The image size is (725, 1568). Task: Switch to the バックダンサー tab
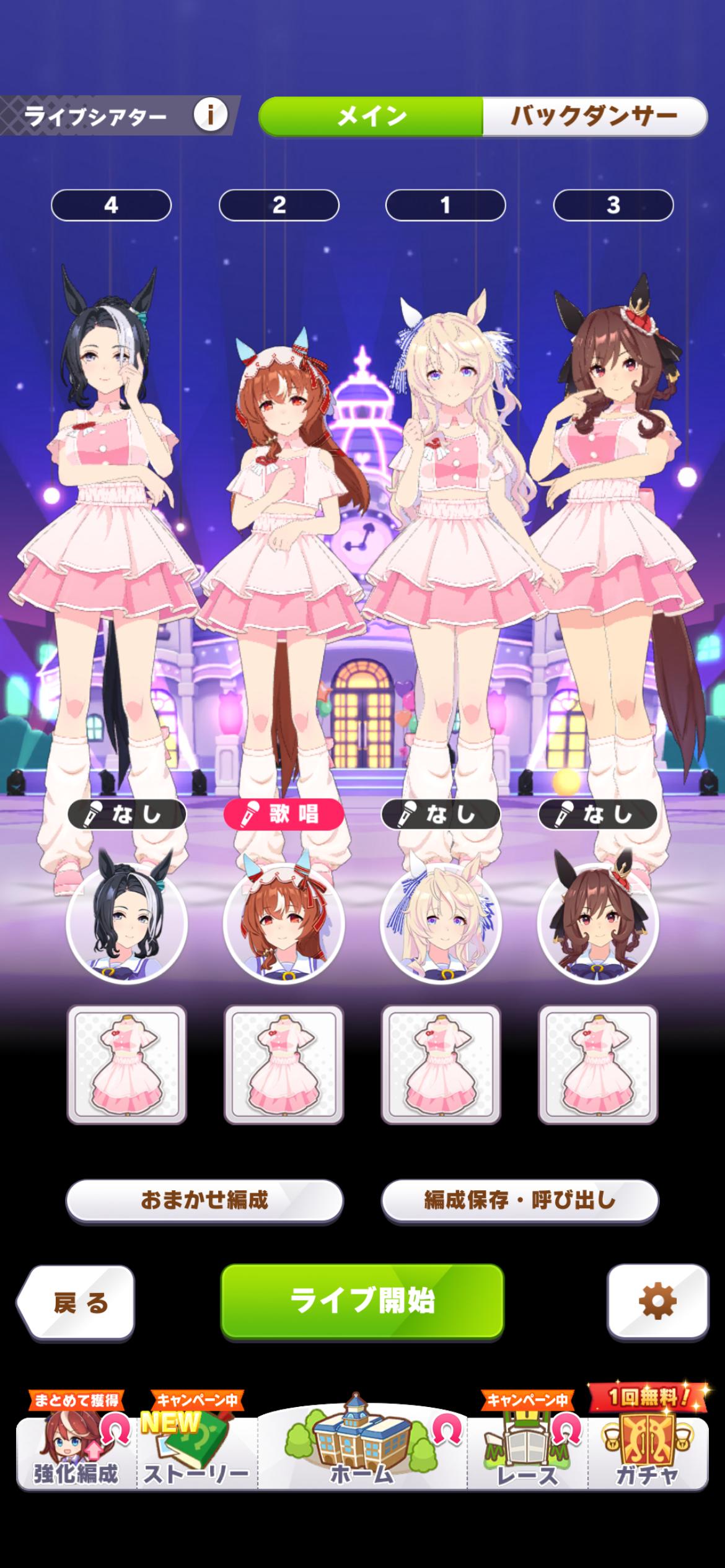(x=594, y=116)
